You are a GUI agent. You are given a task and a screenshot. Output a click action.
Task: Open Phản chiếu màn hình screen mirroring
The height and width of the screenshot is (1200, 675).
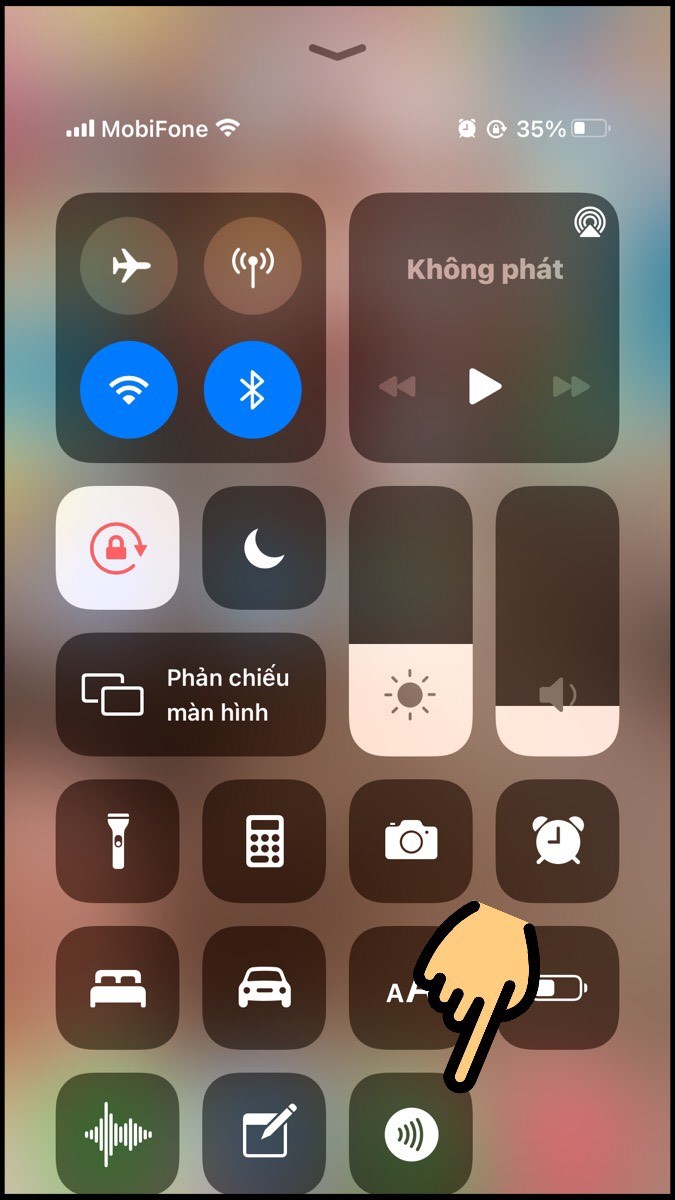pos(190,695)
